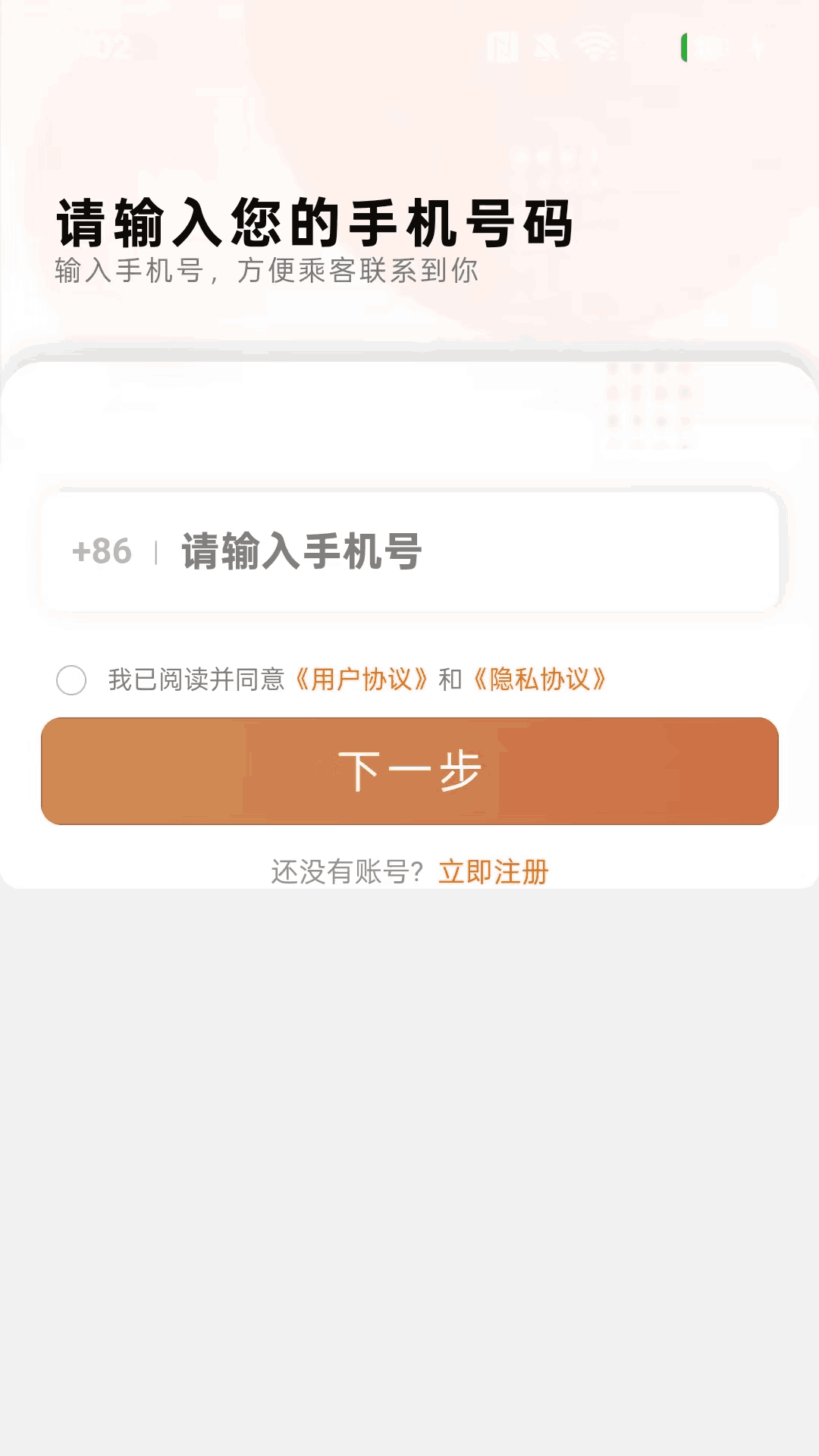Viewport: 819px width, 1456px height.
Task: Tap the 我已阅读并同意 agreement text
Action: coord(199,681)
